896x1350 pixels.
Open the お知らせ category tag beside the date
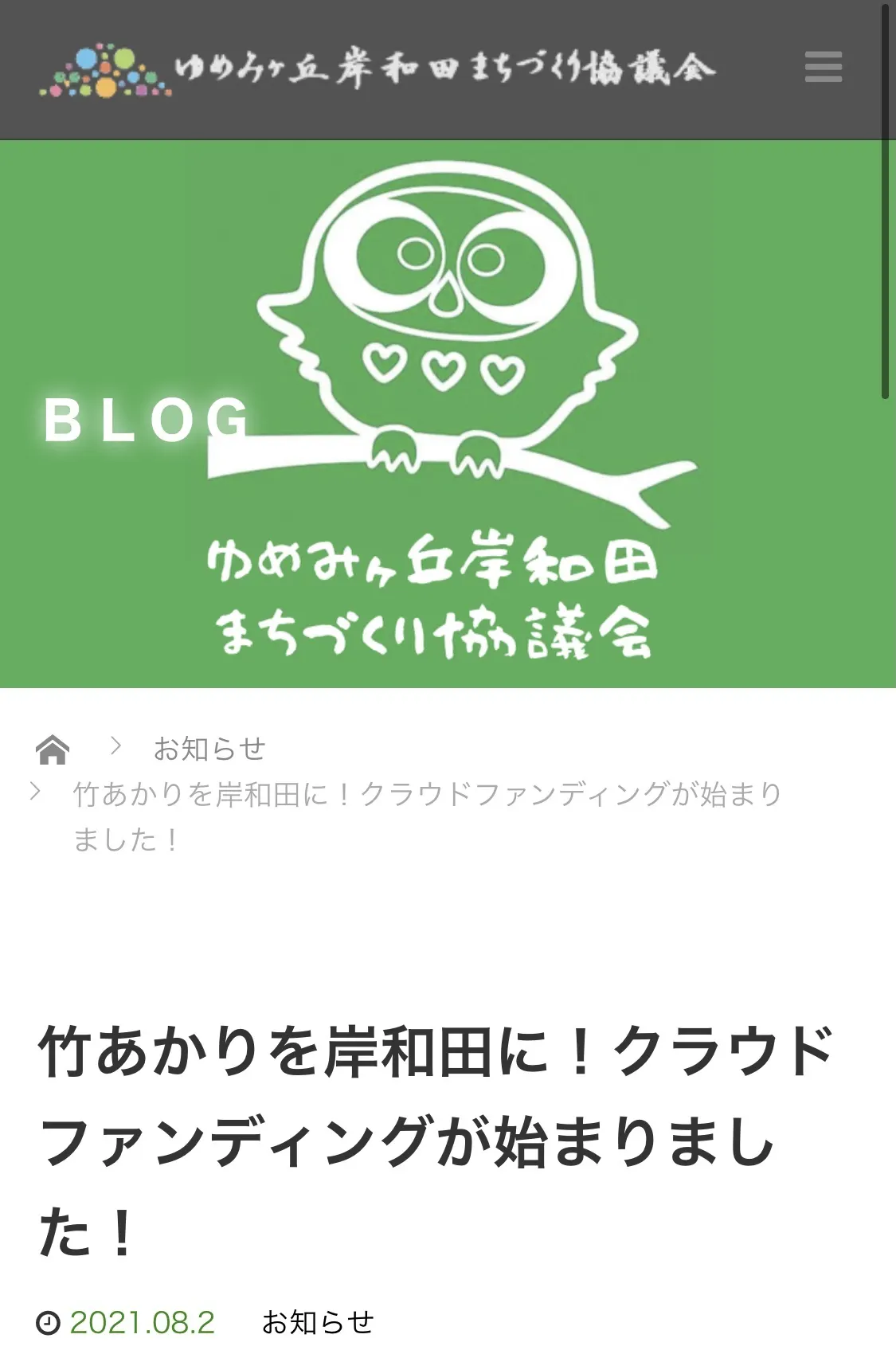point(318,1322)
